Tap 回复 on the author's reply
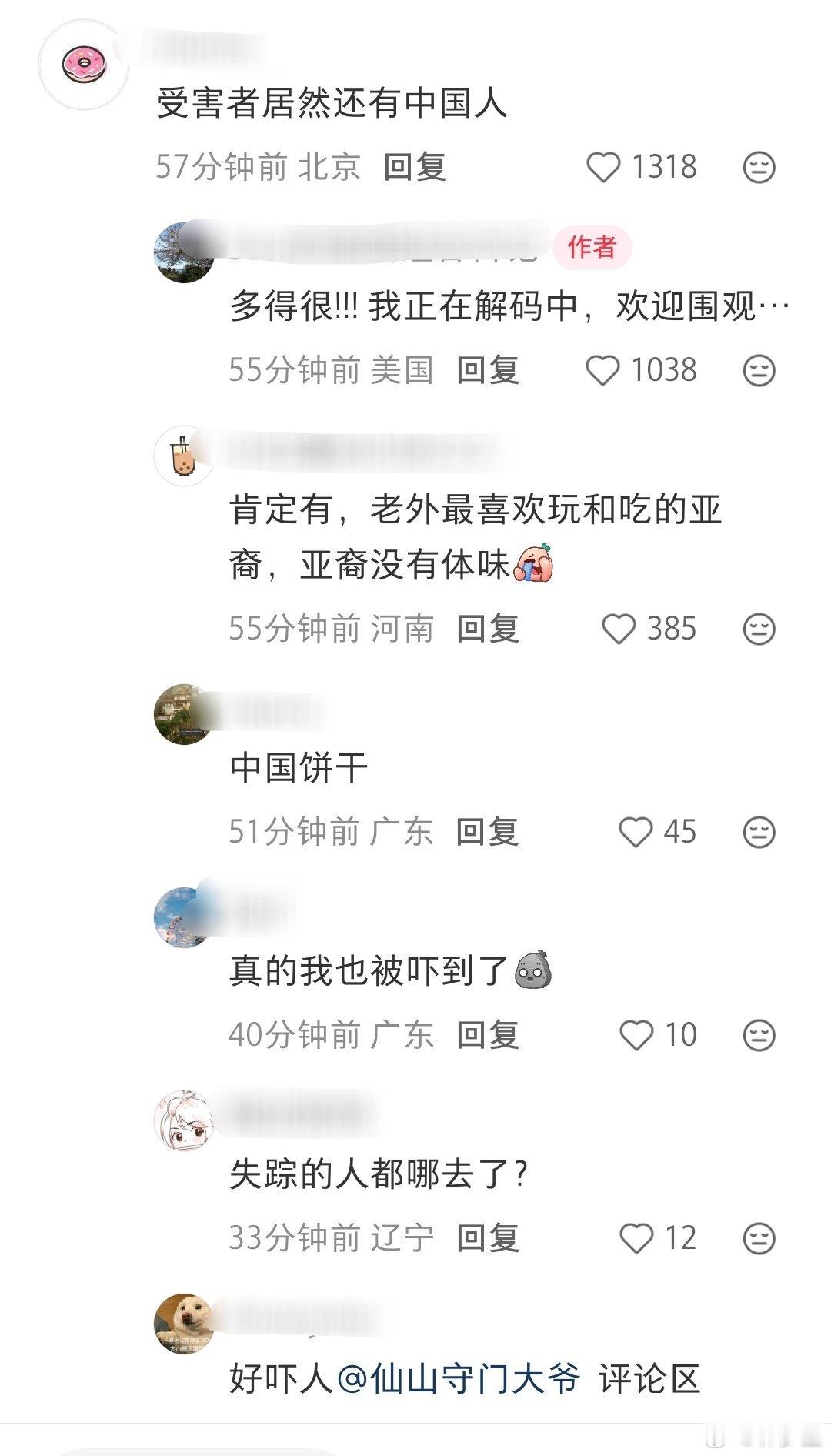Viewport: 831px width, 1456px height. pos(489,370)
